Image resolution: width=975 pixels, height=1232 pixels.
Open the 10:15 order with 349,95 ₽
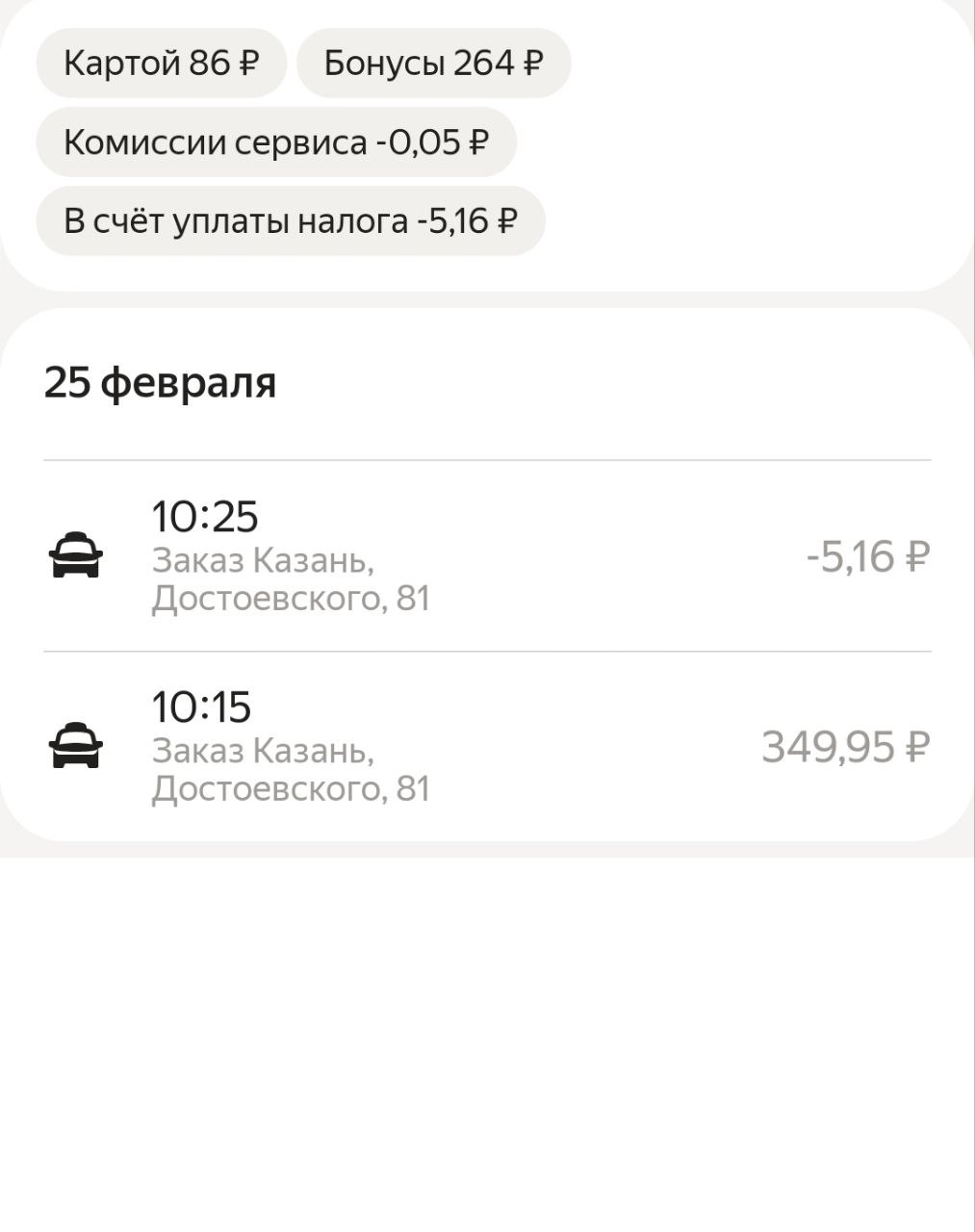[x=487, y=747]
